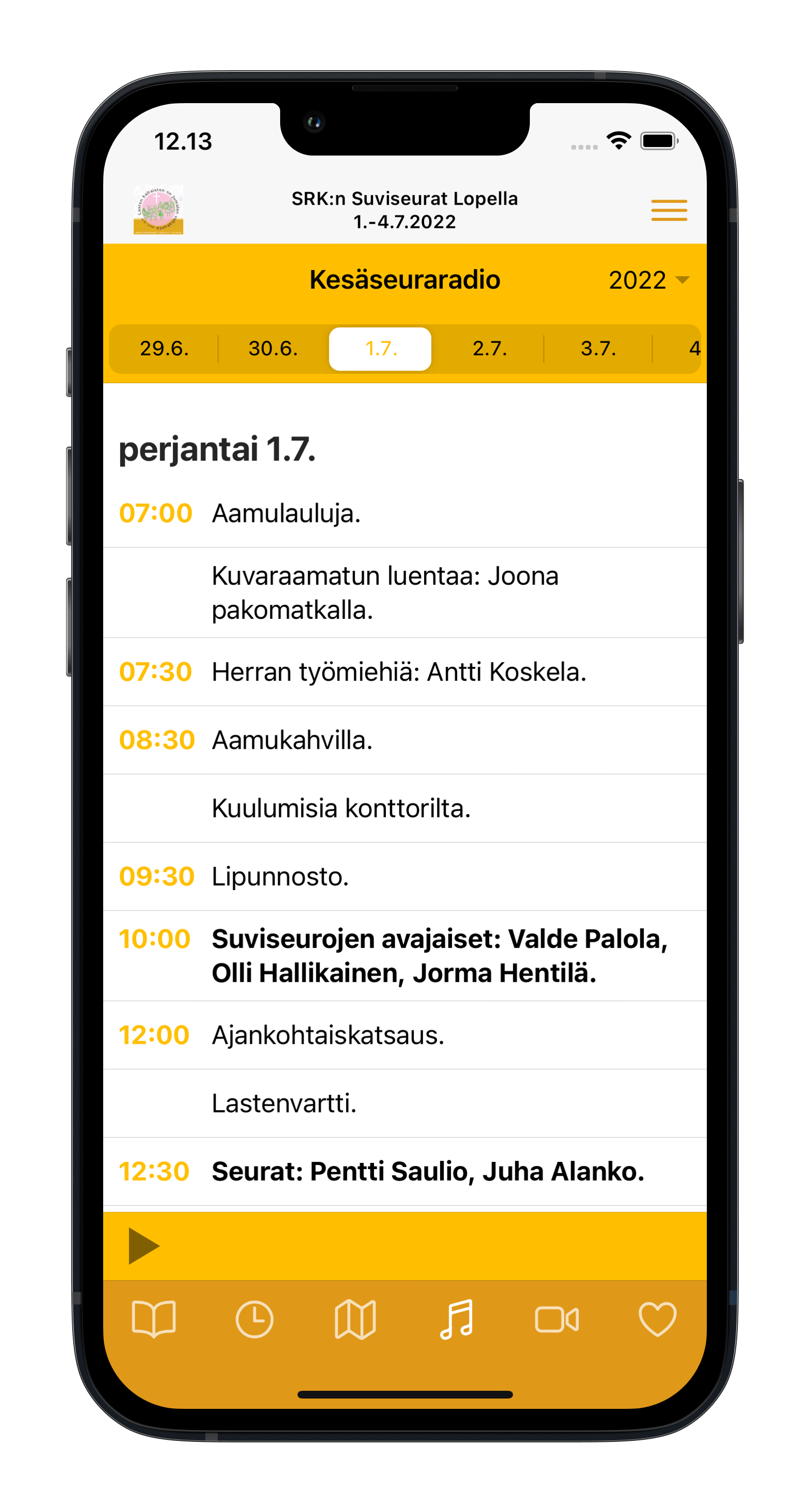Viewport: 810px width, 1512px height.
Task: Start radio playback with play button
Action: 143,1245
